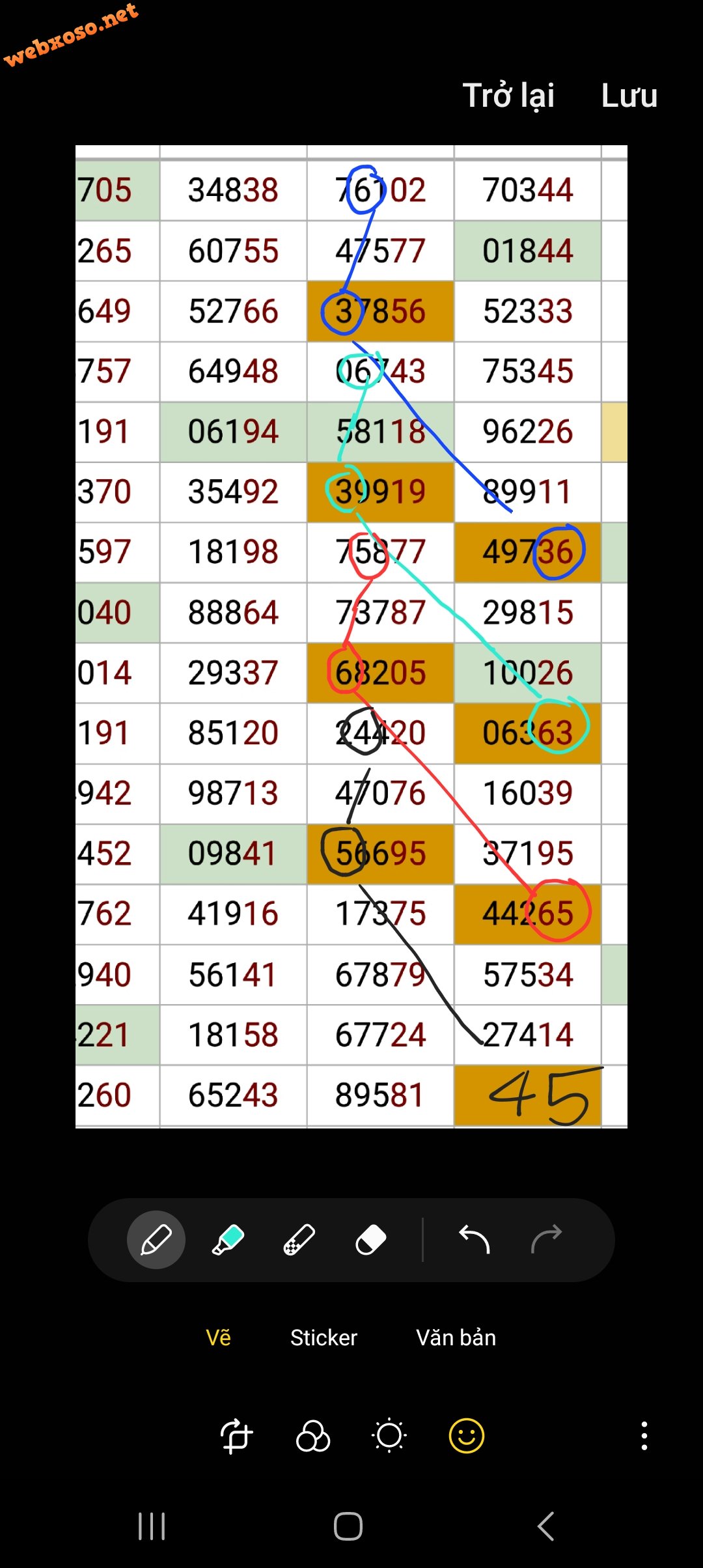Open the three-dot overflow menu
The width and height of the screenshot is (703, 1568).
click(644, 1436)
